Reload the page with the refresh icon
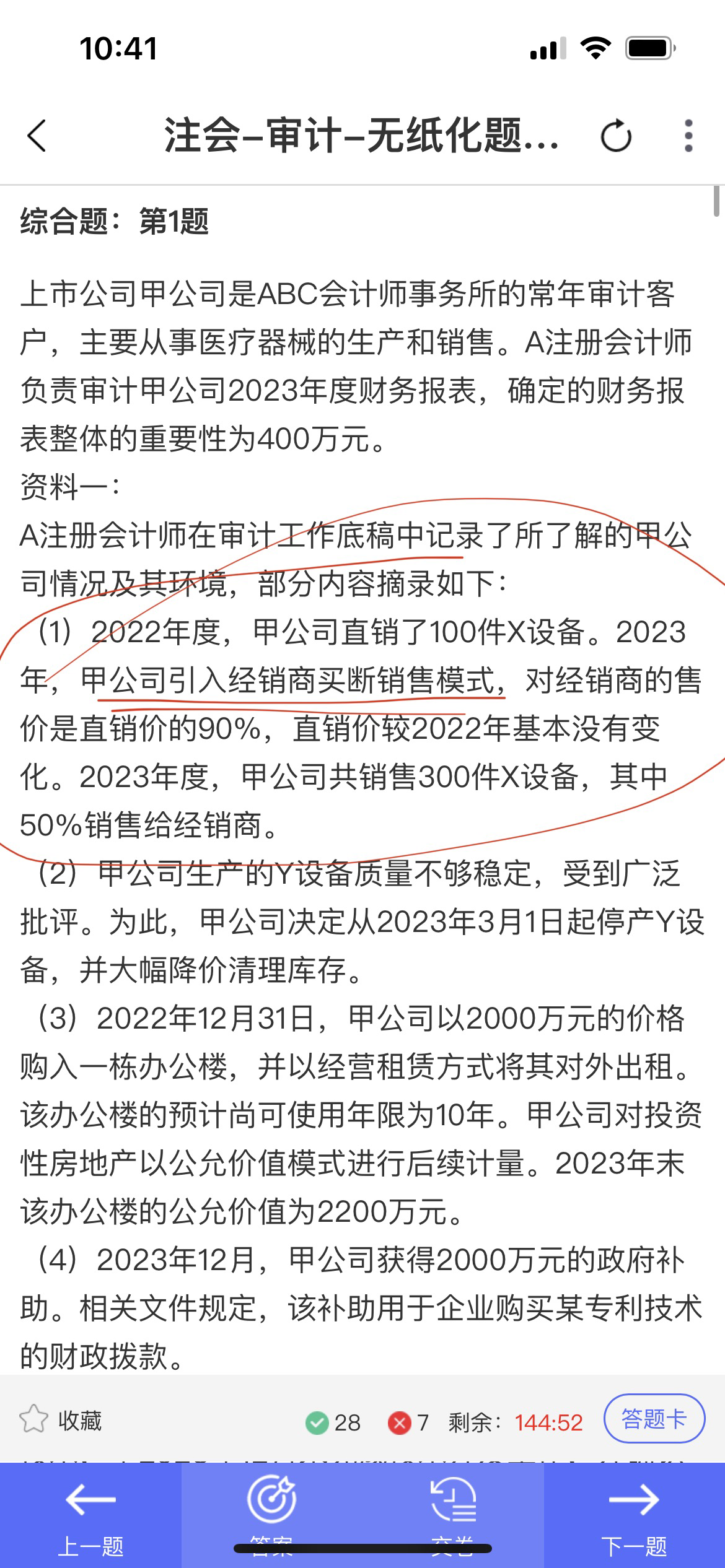 tap(616, 136)
